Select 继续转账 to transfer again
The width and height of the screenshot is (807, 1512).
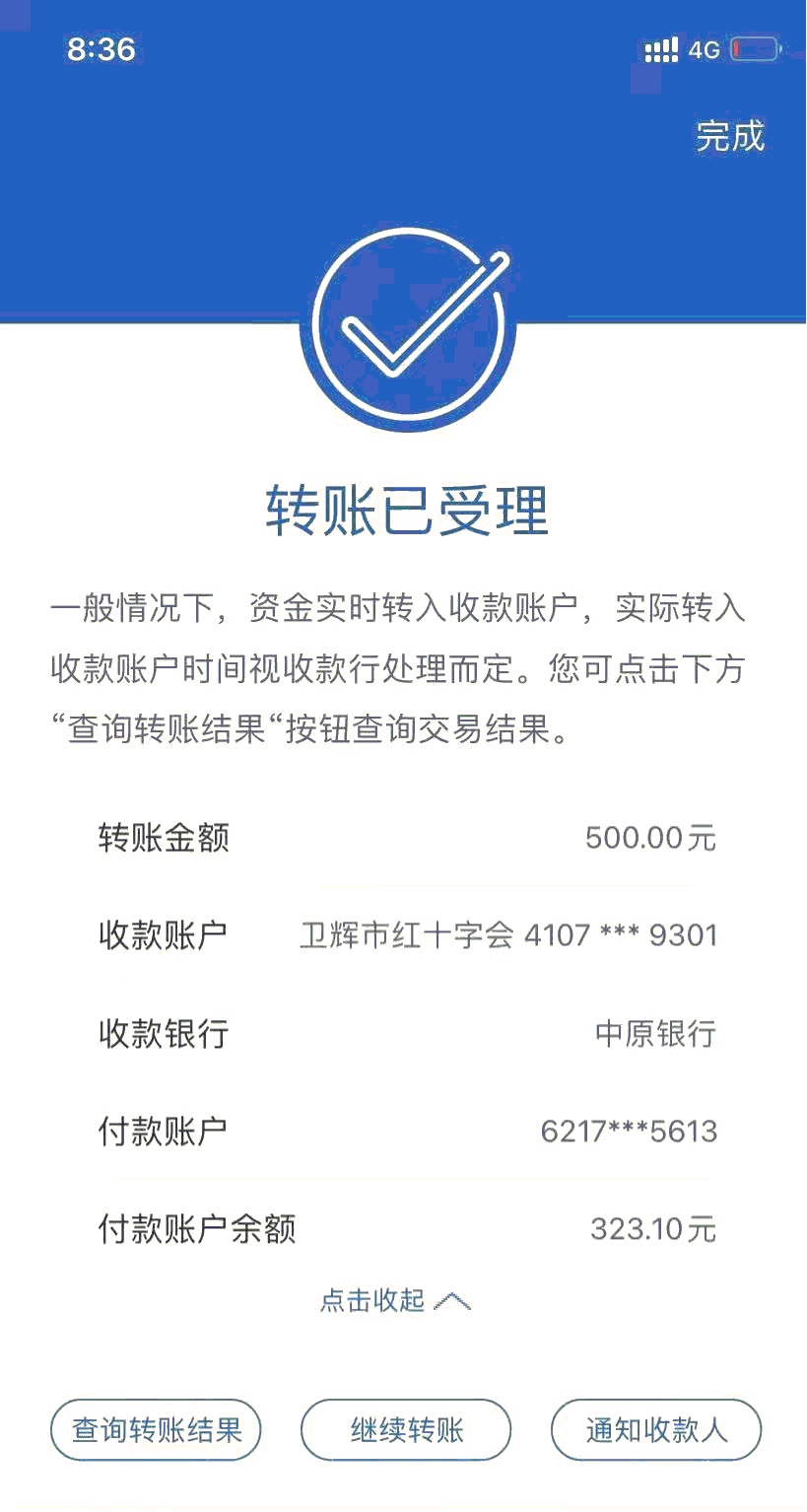406,1430
